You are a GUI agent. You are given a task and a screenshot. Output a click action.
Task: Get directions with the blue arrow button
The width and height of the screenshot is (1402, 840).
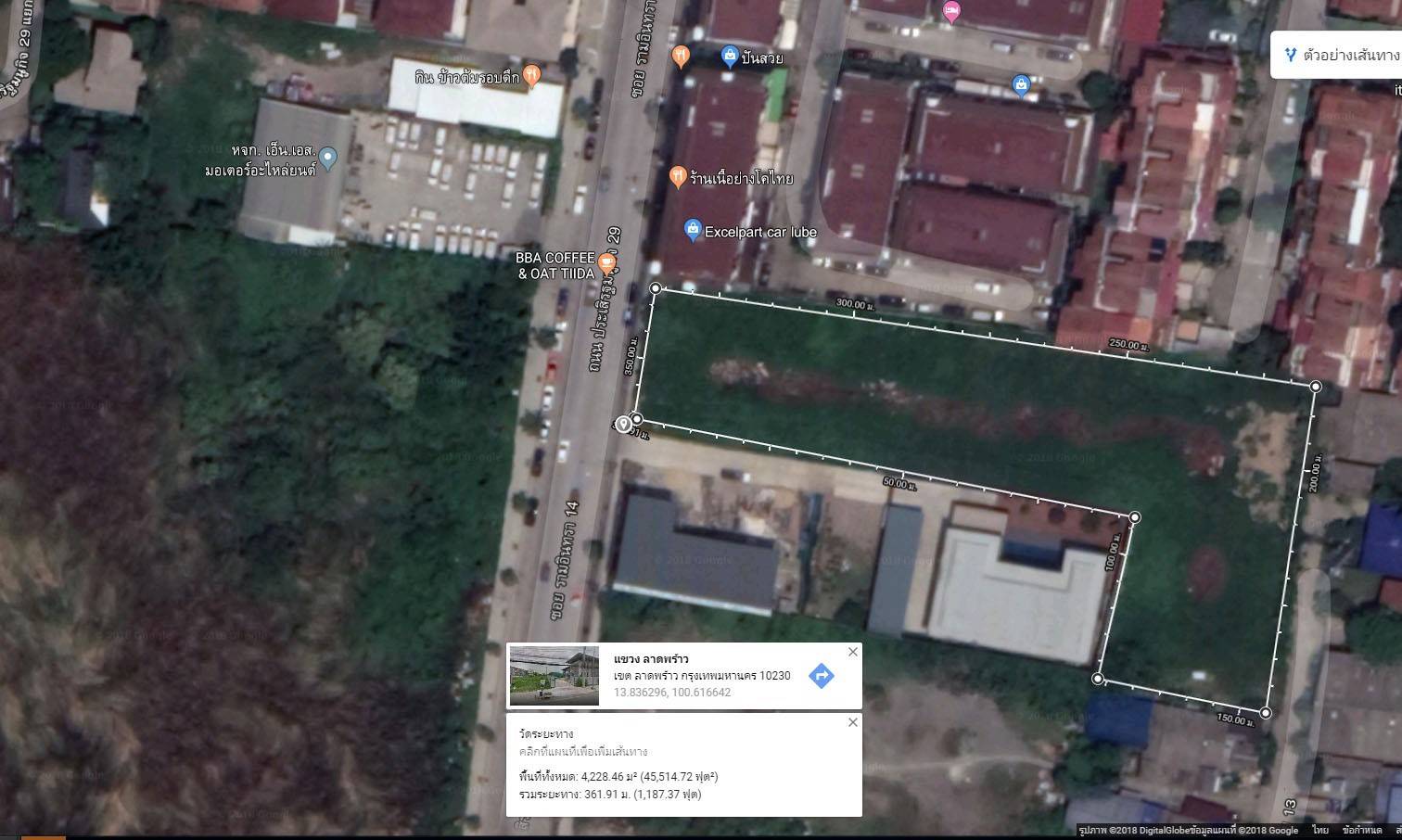(822, 675)
